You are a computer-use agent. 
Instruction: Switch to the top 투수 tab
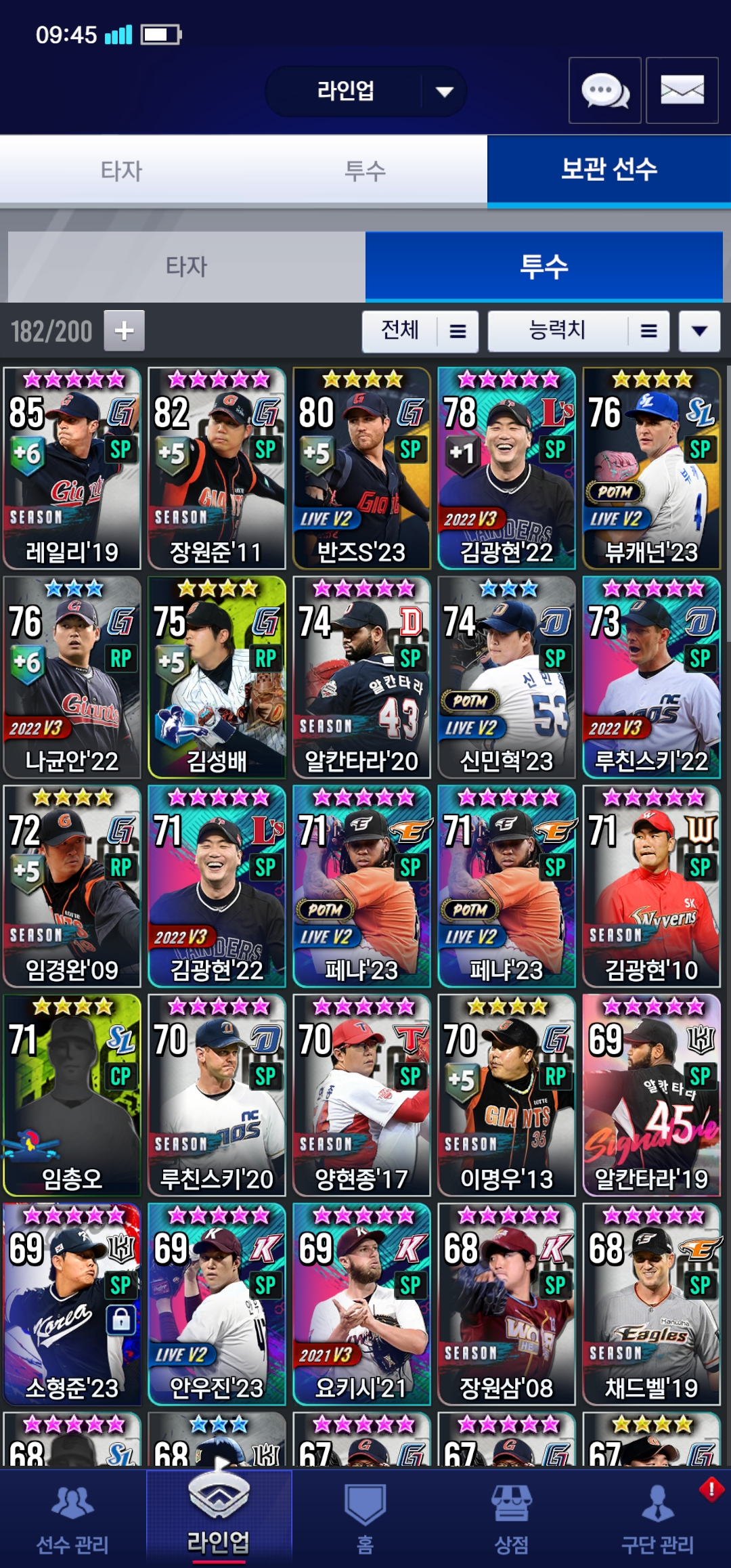click(x=365, y=171)
